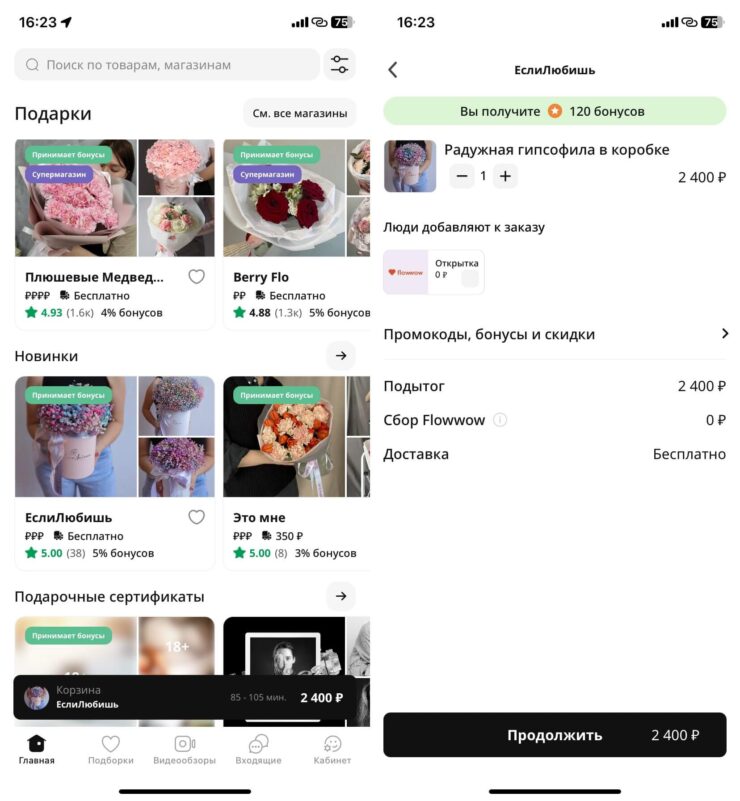This screenshot has height=801, width=740.
Task: Switch to the Кабинет tab
Action: 332,750
